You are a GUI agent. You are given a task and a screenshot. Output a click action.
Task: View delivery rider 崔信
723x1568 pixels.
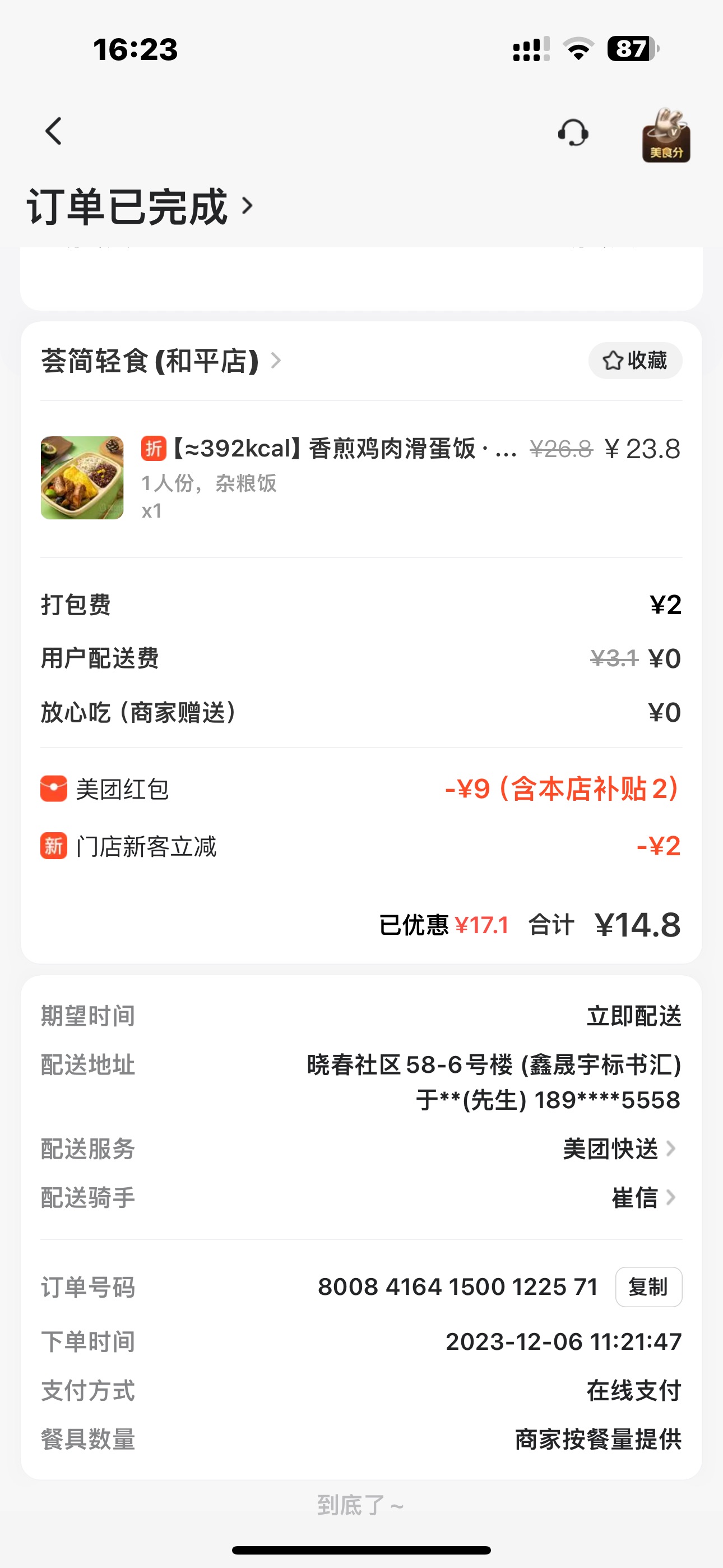[x=643, y=1198]
